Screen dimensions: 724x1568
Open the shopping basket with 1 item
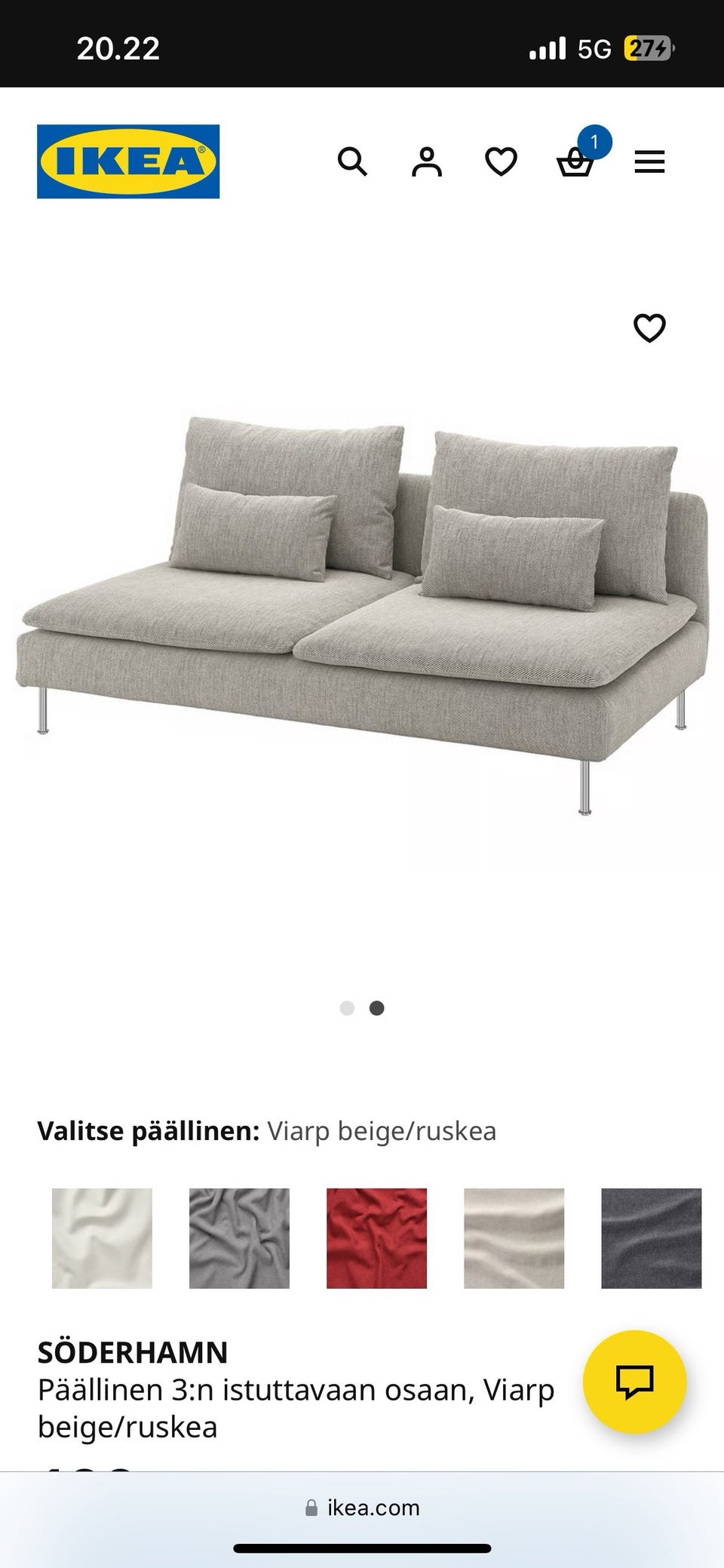(578, 157)
